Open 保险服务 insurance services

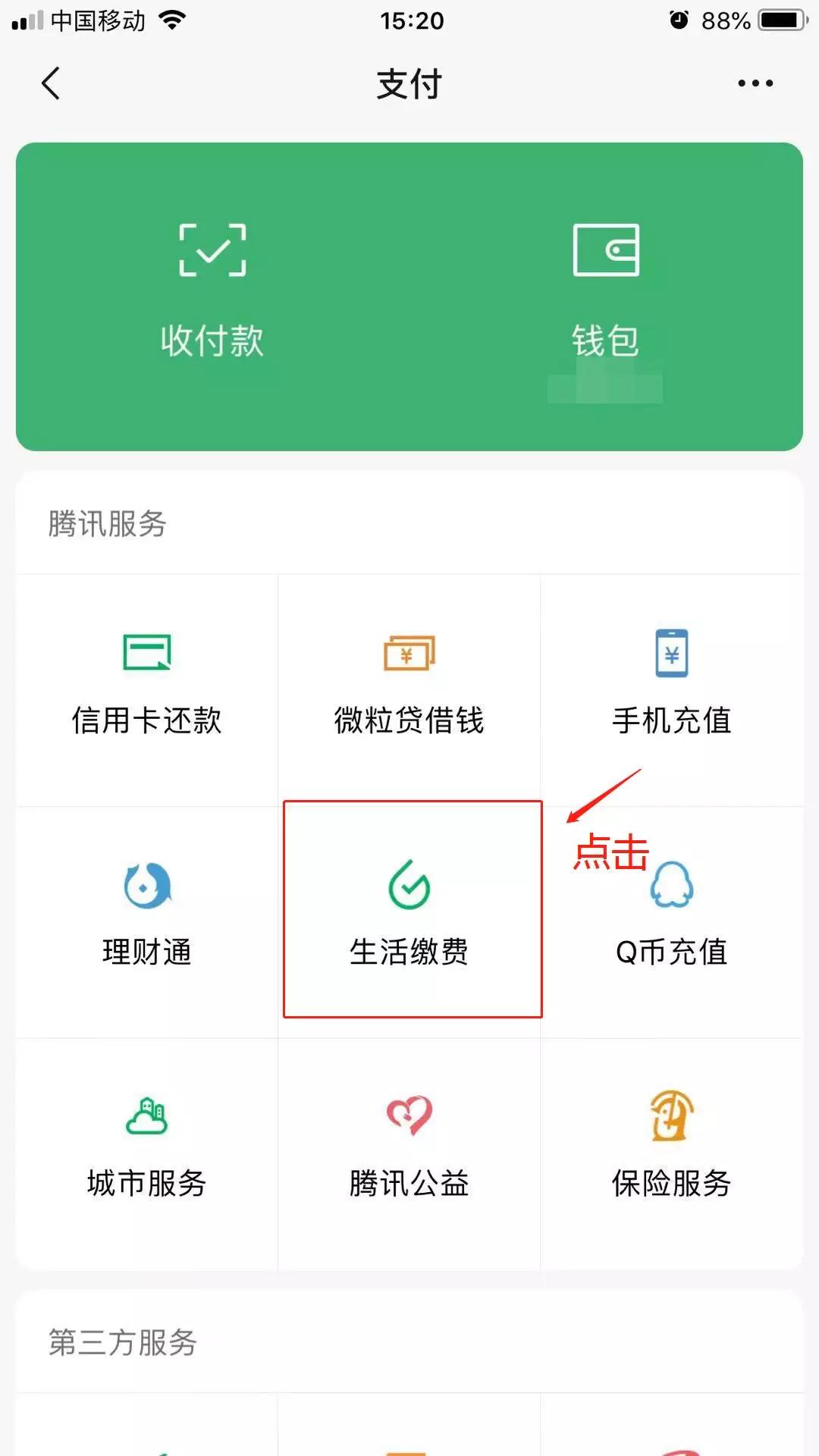[672, 1154]
